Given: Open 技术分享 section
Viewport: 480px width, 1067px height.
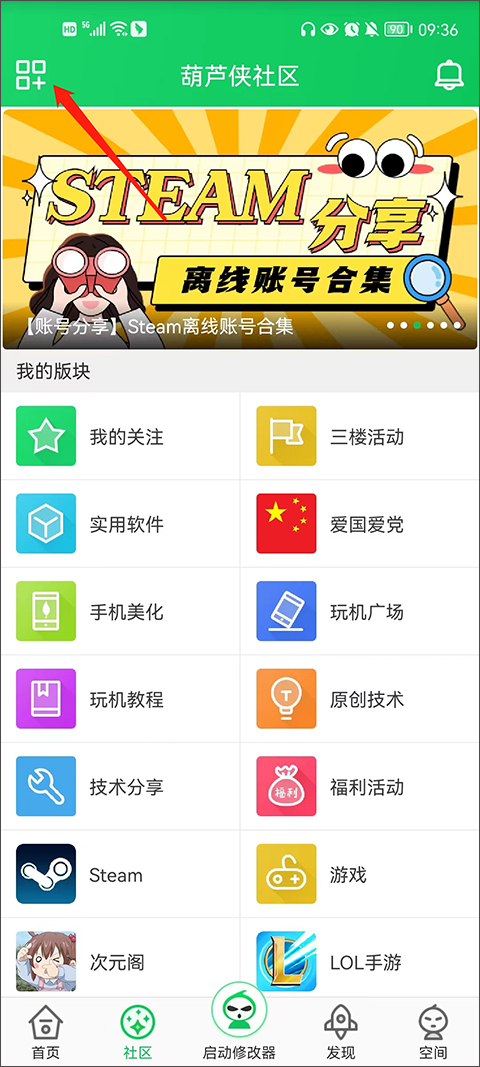Looking at the screenshot, I should (x=120, y=787).
